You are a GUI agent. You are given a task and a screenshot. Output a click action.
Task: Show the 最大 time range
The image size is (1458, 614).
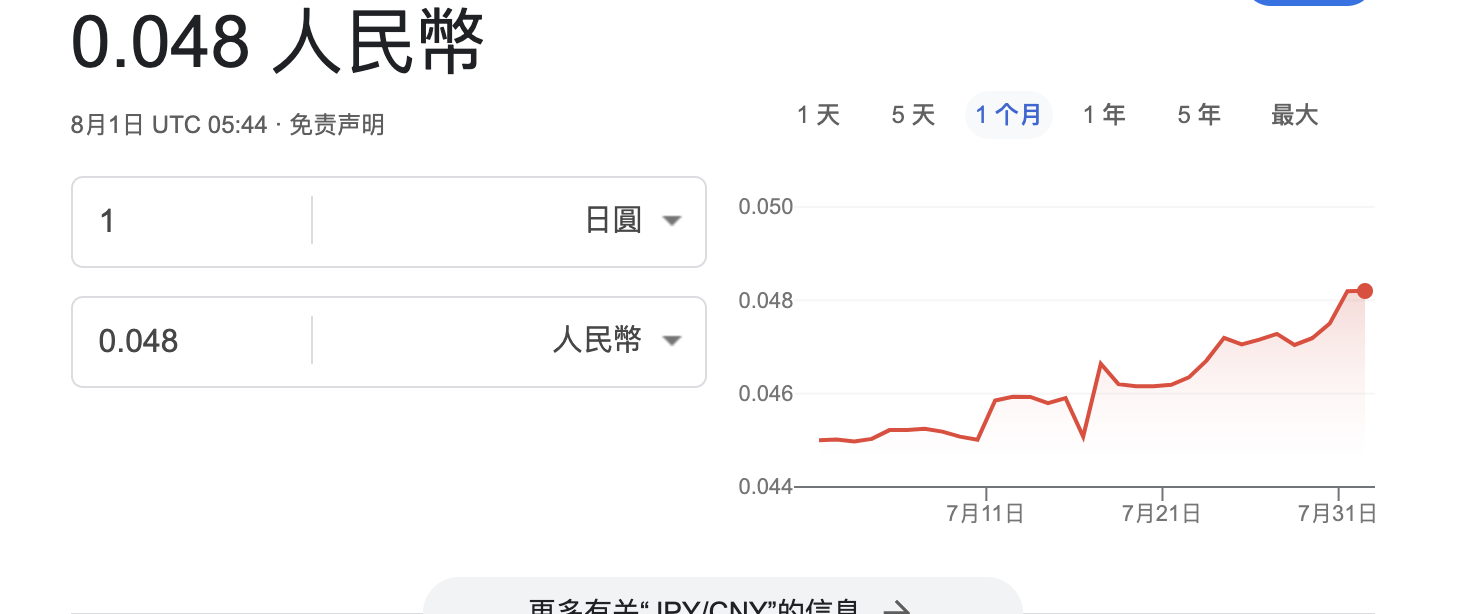click(1294, 115)
